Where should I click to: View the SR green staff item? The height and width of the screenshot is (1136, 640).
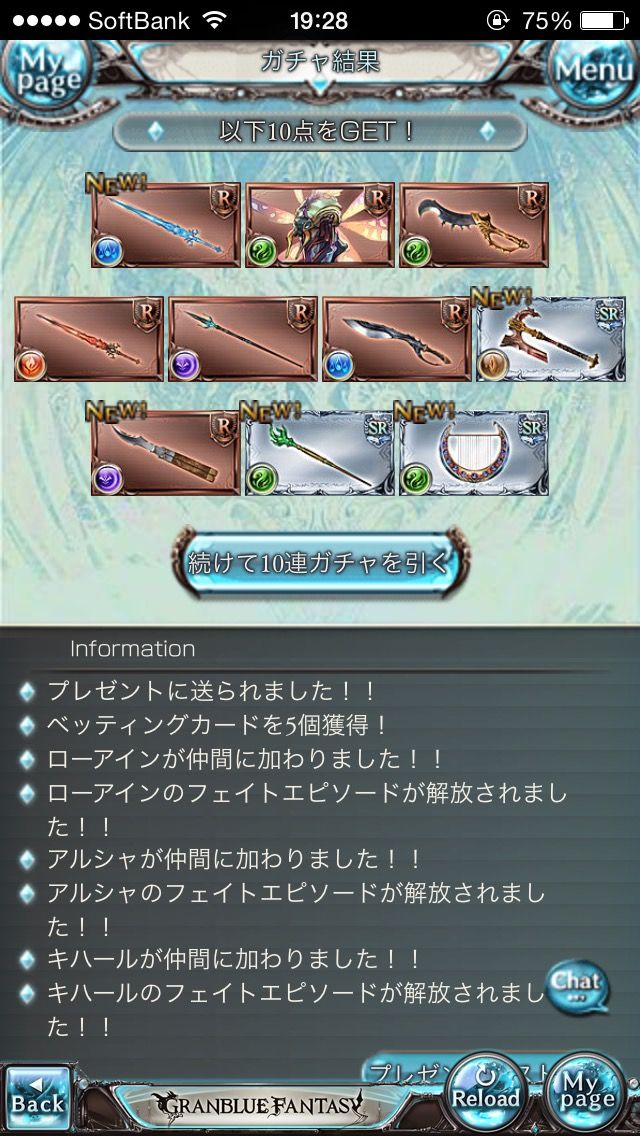coord(319,453)
